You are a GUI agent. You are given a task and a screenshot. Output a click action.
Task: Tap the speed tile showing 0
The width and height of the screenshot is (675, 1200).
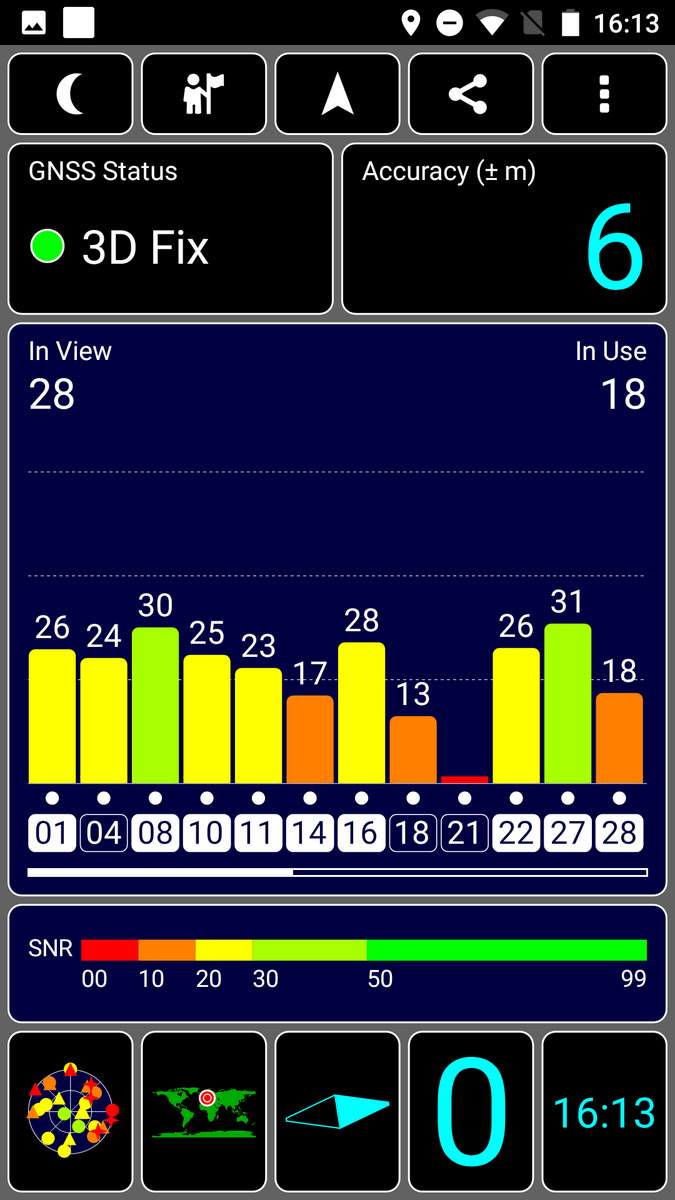[x=471, y=1111]
